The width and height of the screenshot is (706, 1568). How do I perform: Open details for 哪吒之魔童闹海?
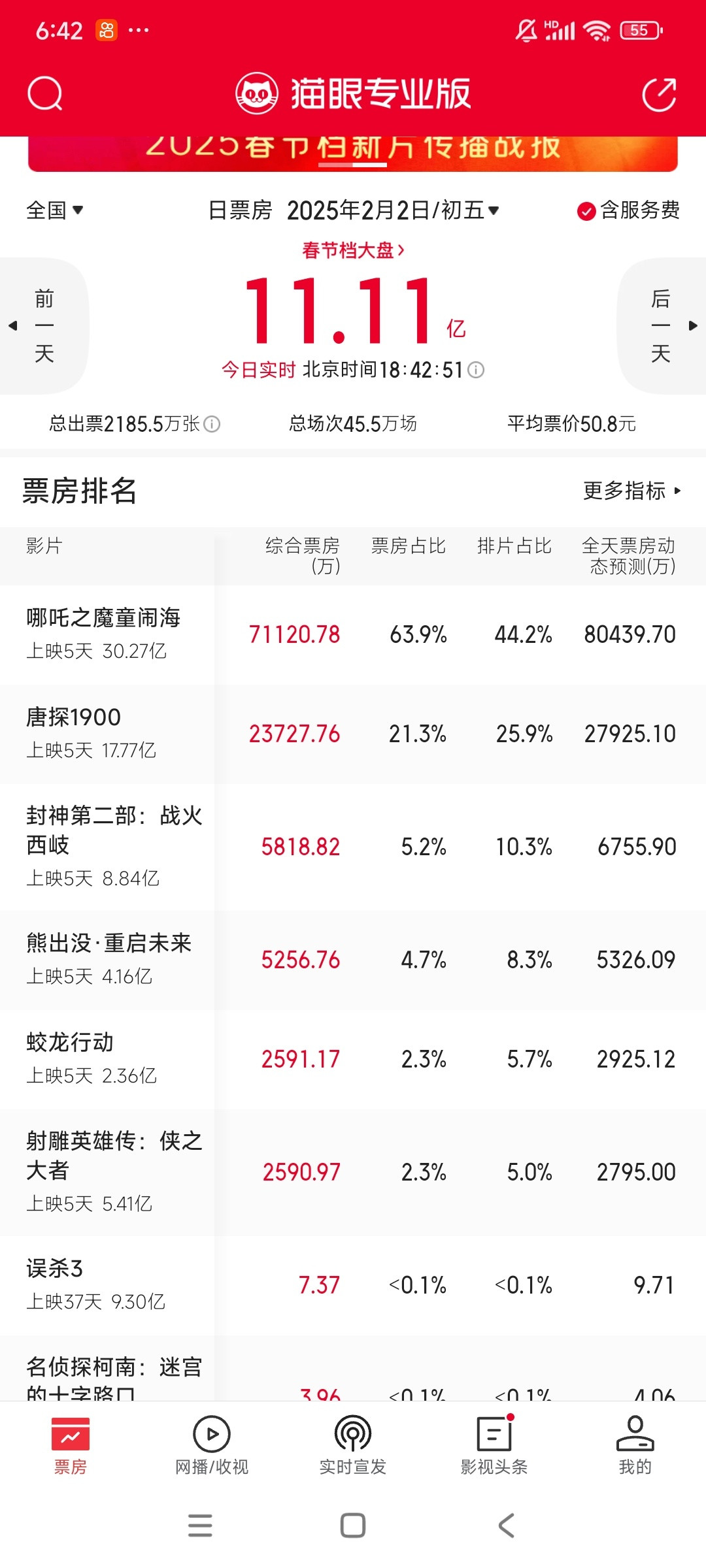(353, 634)
